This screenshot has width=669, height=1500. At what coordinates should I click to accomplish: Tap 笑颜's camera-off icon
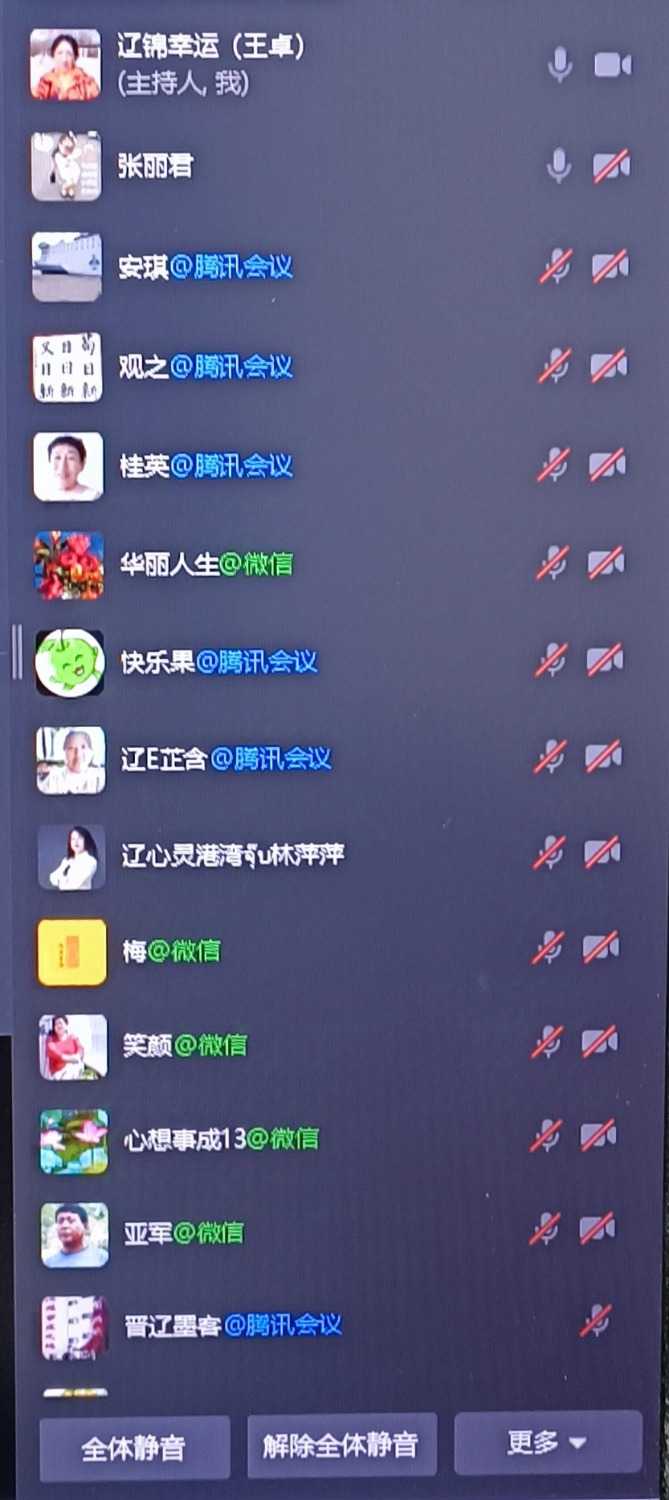(599, 1043)
